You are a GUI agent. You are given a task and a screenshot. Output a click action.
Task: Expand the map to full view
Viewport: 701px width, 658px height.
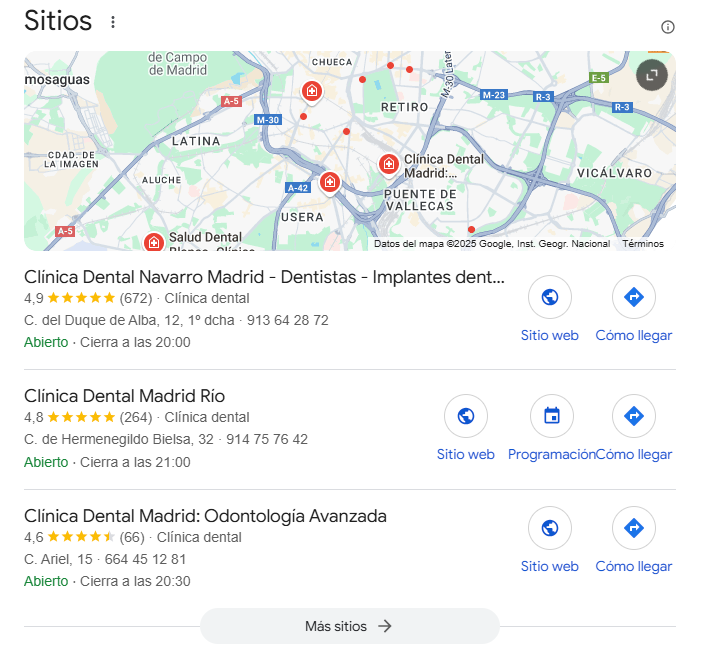[x=651, y=75]
